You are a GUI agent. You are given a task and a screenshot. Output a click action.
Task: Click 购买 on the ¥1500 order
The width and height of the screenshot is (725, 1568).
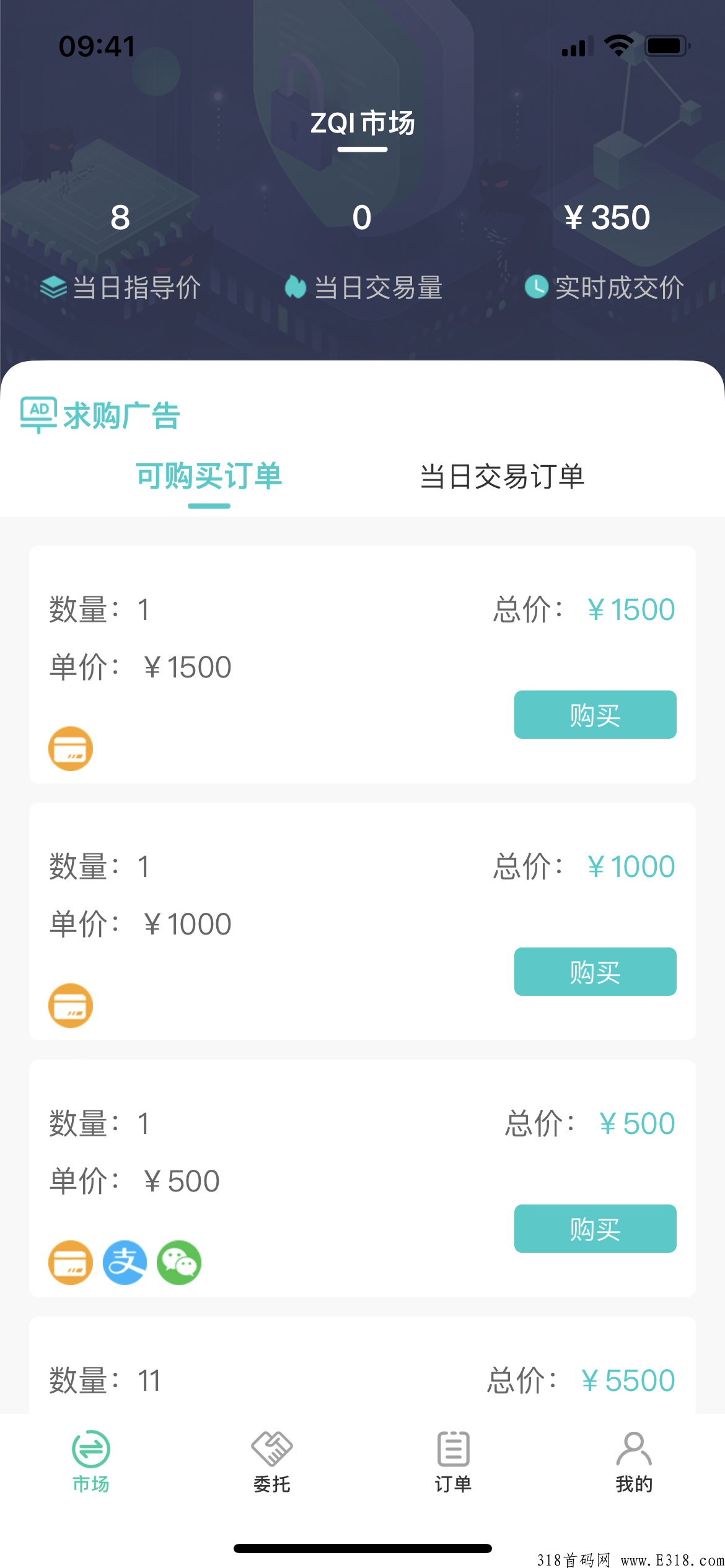point(594,714)
